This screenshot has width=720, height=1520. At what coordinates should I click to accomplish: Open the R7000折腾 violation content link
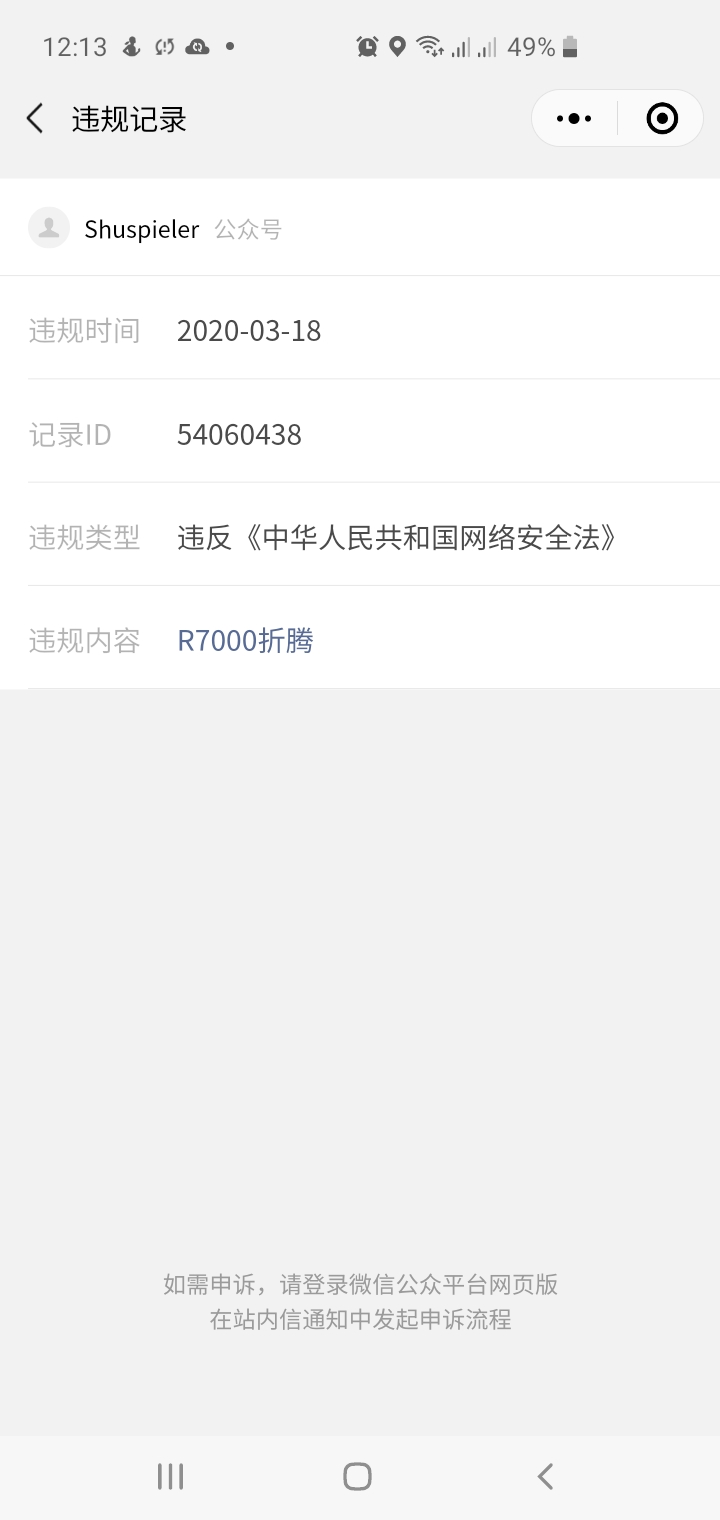pos(246,640)
